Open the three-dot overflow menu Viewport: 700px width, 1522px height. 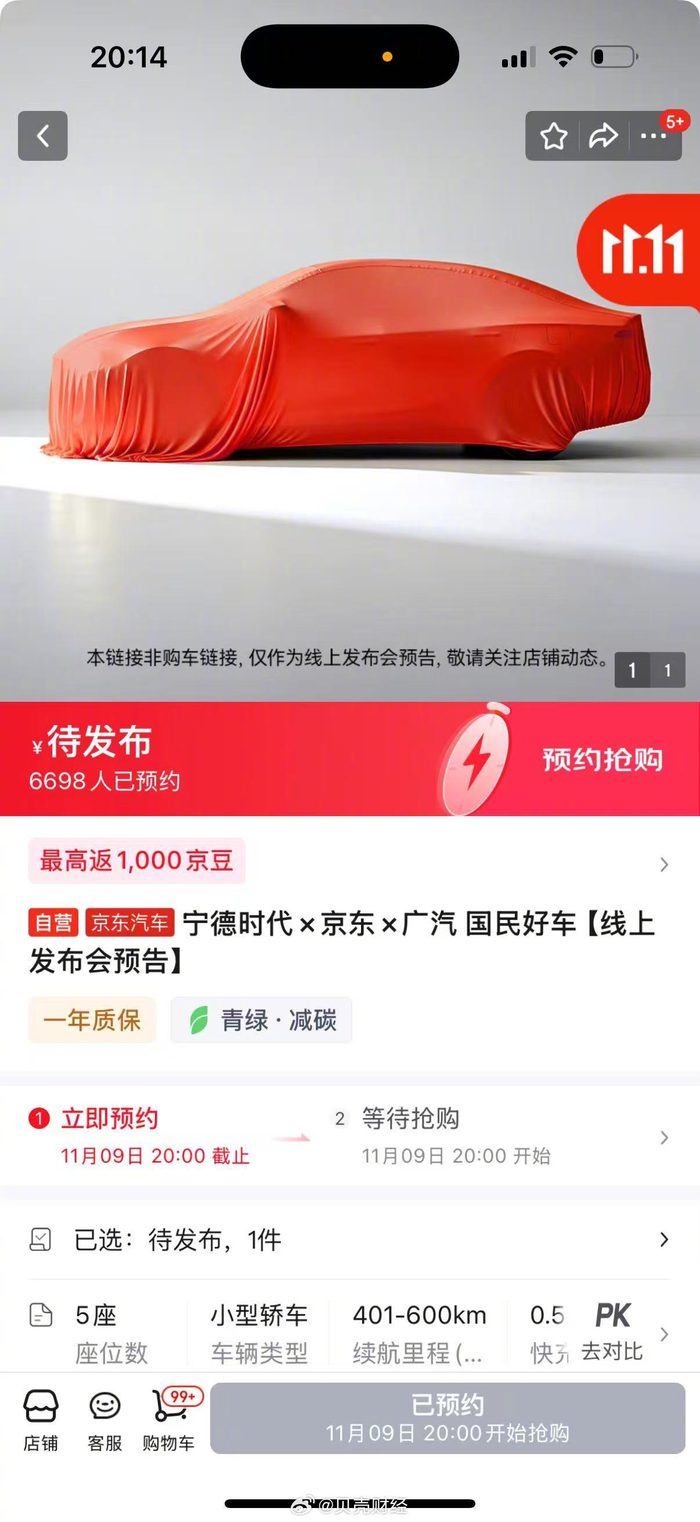point(654,136)
